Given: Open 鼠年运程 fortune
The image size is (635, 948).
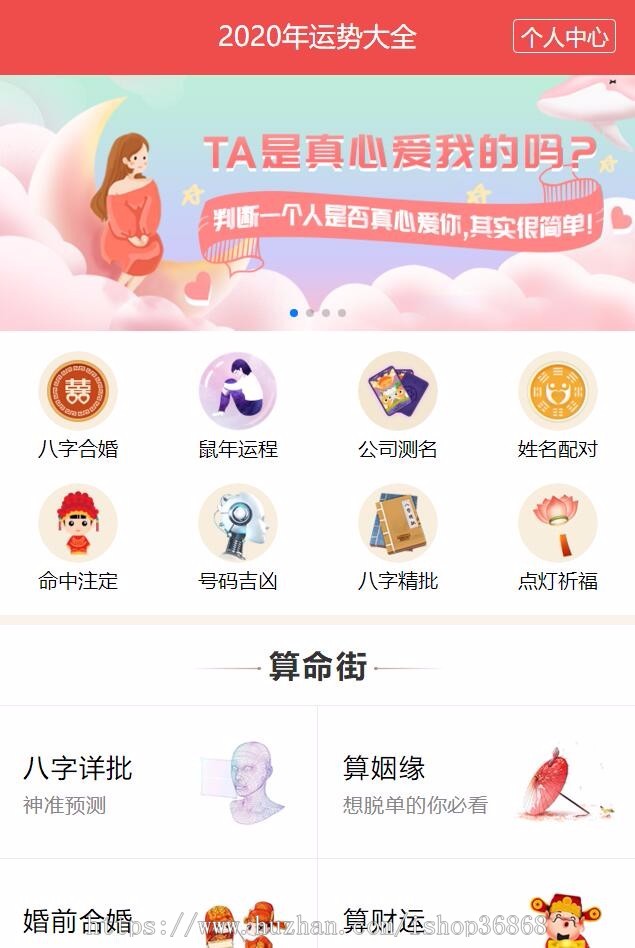Looking at the screenshot, I should point(238,406).
